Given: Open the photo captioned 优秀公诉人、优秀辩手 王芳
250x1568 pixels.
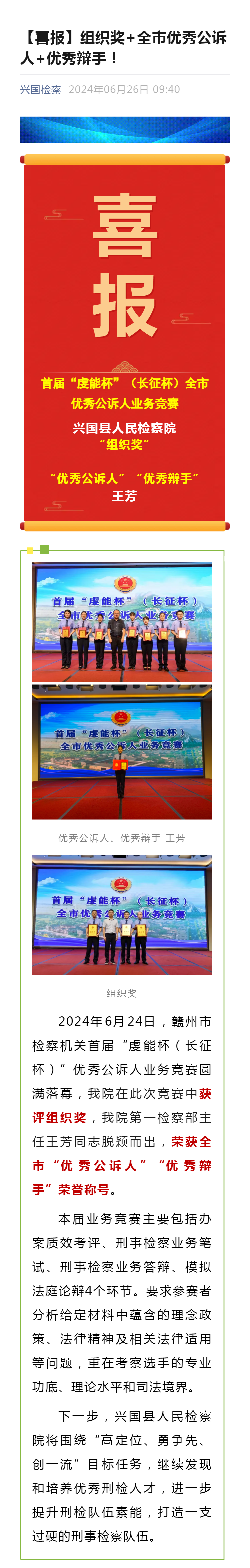Looking at the screenshot, I should tap(122, 752).
